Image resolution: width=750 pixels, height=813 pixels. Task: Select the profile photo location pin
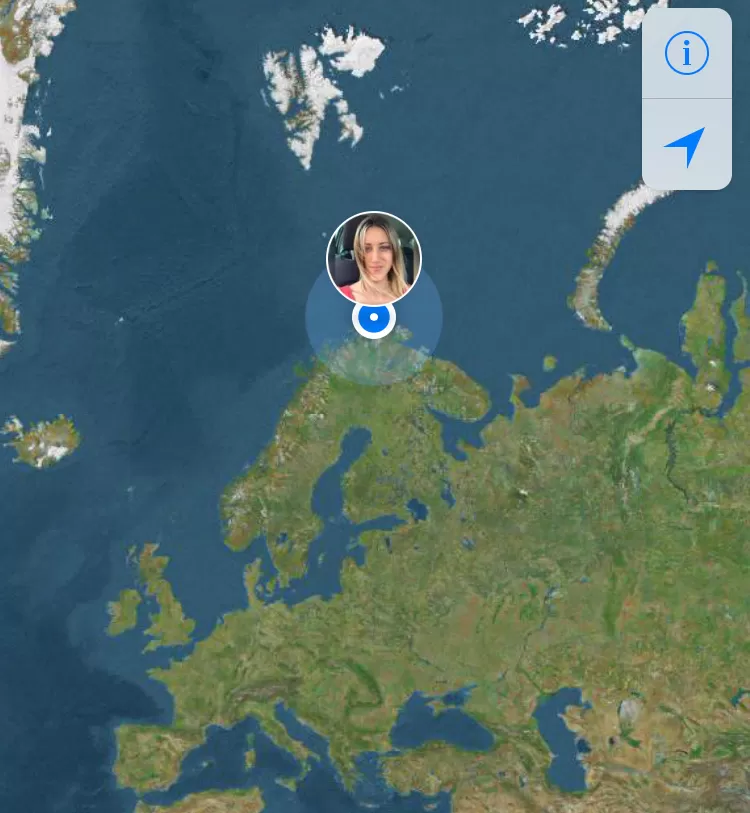click(374, 258)
